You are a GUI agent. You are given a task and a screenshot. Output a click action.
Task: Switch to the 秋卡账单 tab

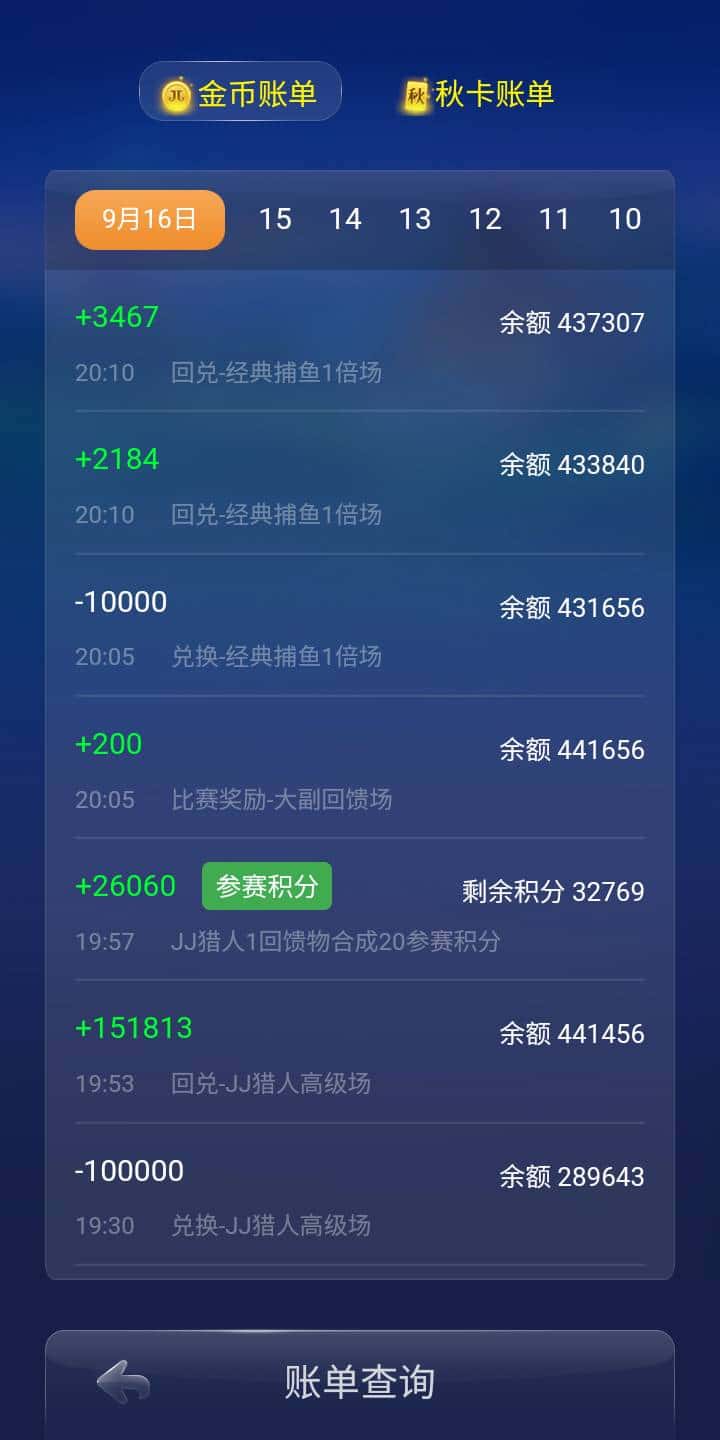[478, 91]
